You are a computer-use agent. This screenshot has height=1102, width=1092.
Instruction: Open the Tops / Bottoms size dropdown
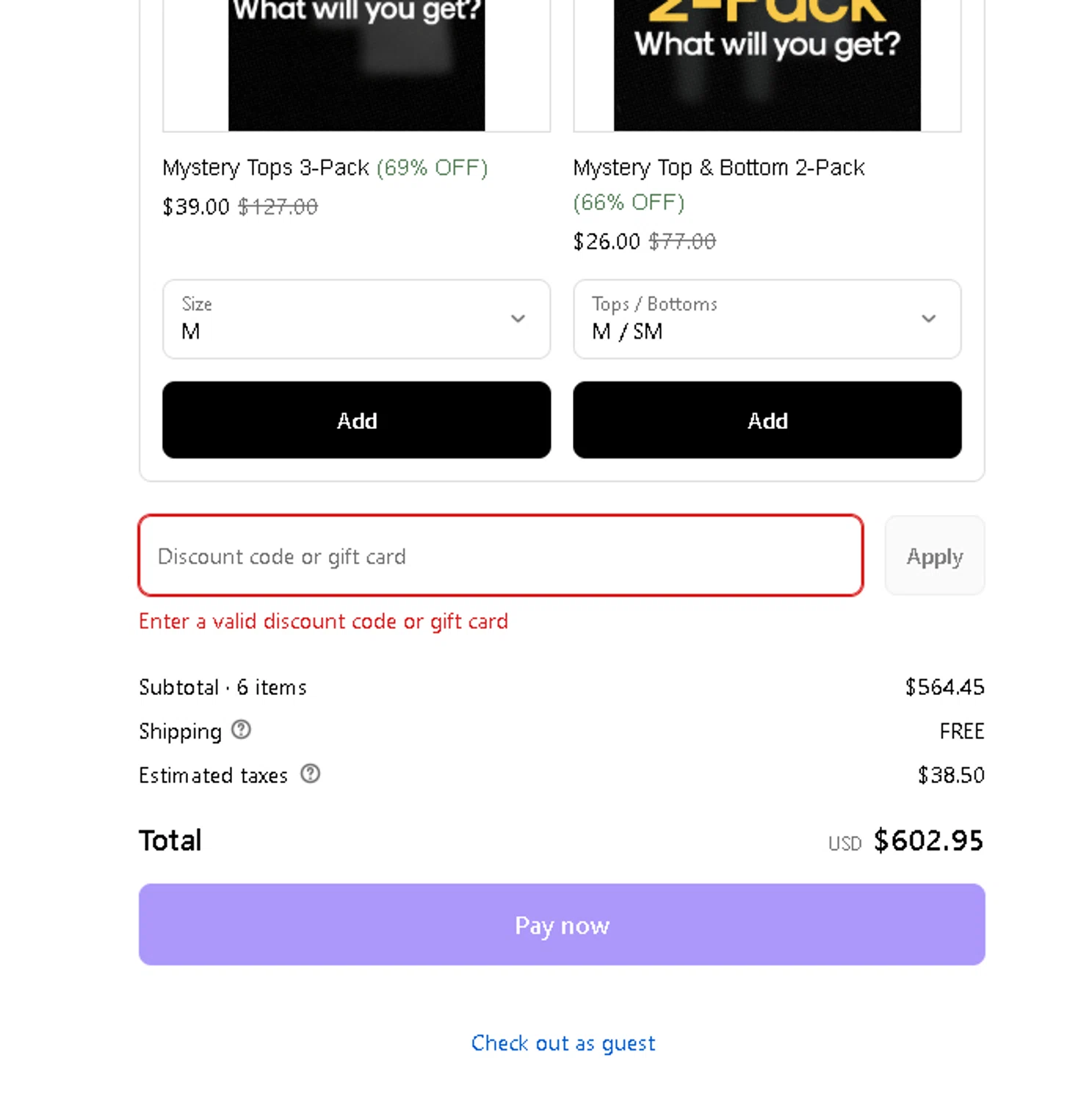pyautogui.click(x=767, y=319)
